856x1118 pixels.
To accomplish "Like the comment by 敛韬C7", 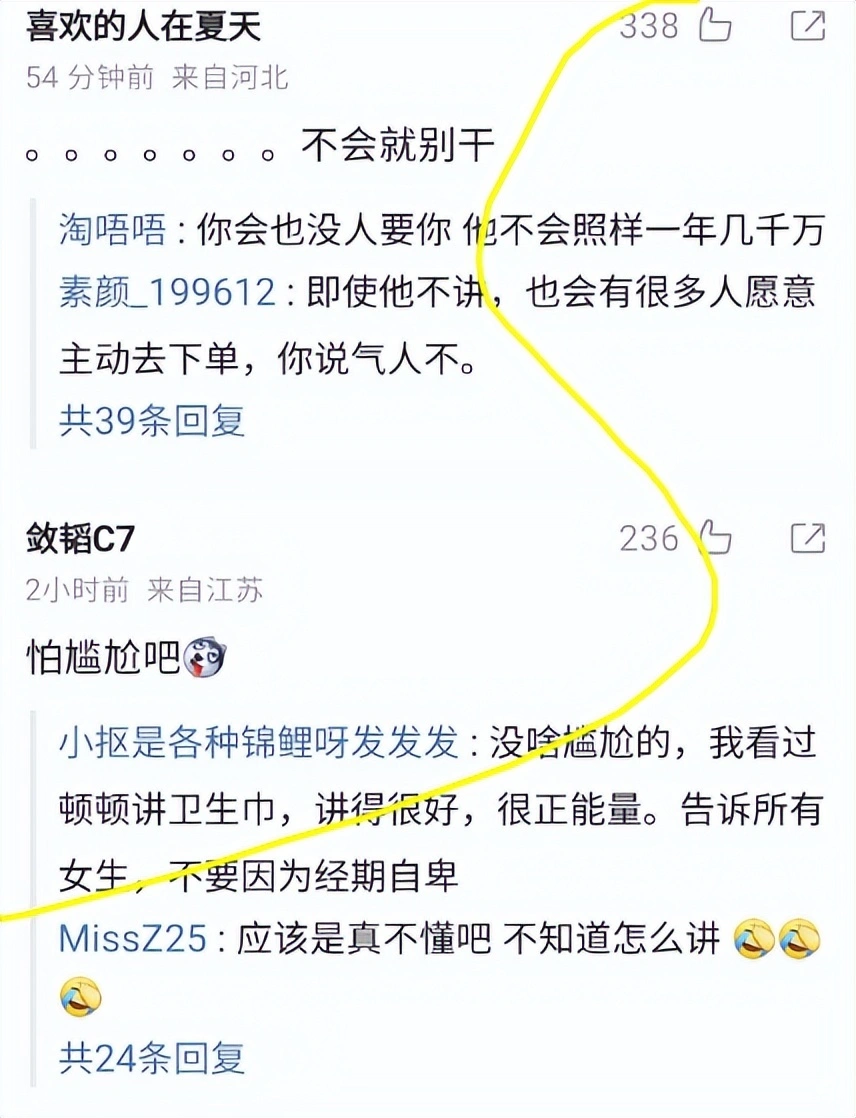I will [x=714, y=539].
